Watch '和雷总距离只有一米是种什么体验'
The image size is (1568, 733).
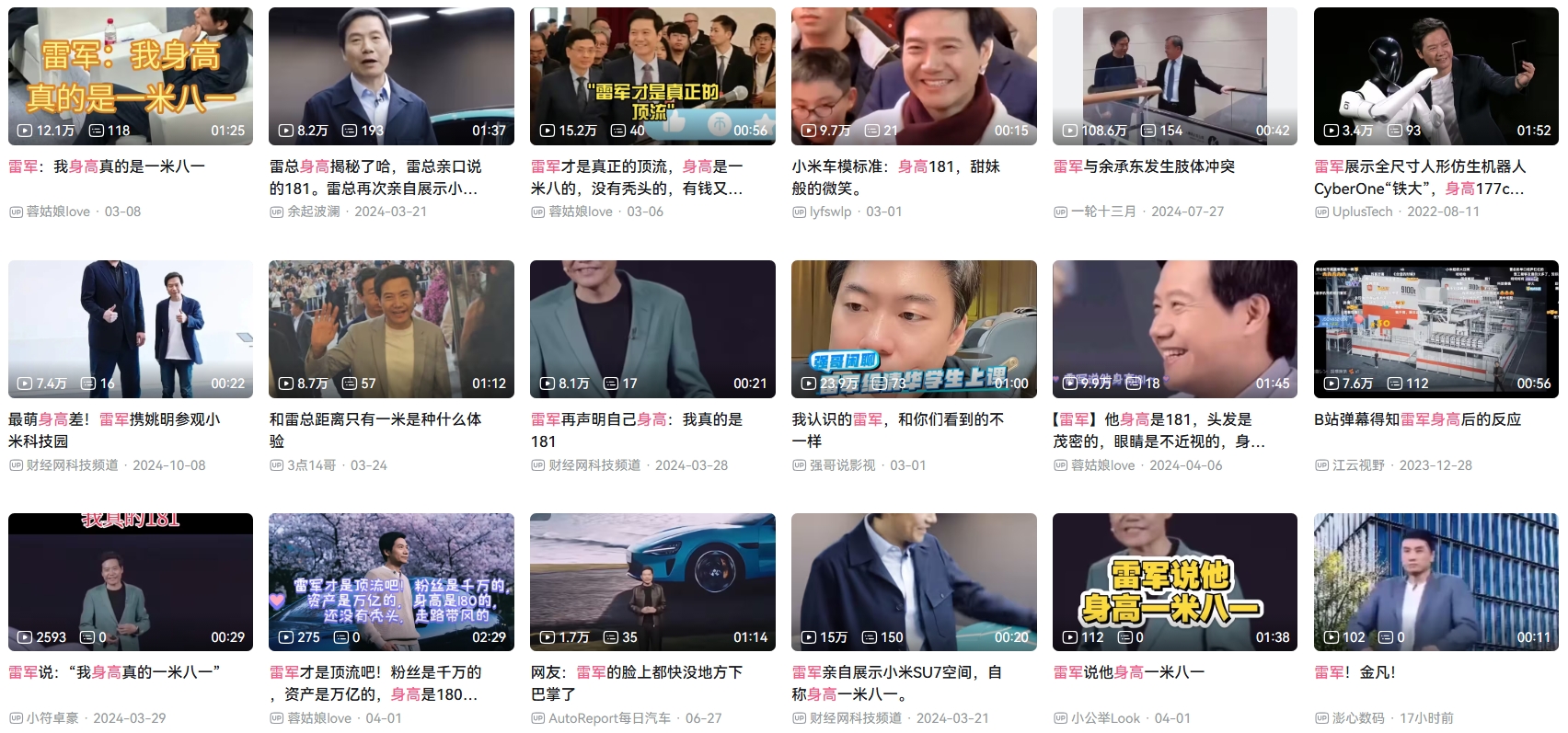(x=391, y=328)
